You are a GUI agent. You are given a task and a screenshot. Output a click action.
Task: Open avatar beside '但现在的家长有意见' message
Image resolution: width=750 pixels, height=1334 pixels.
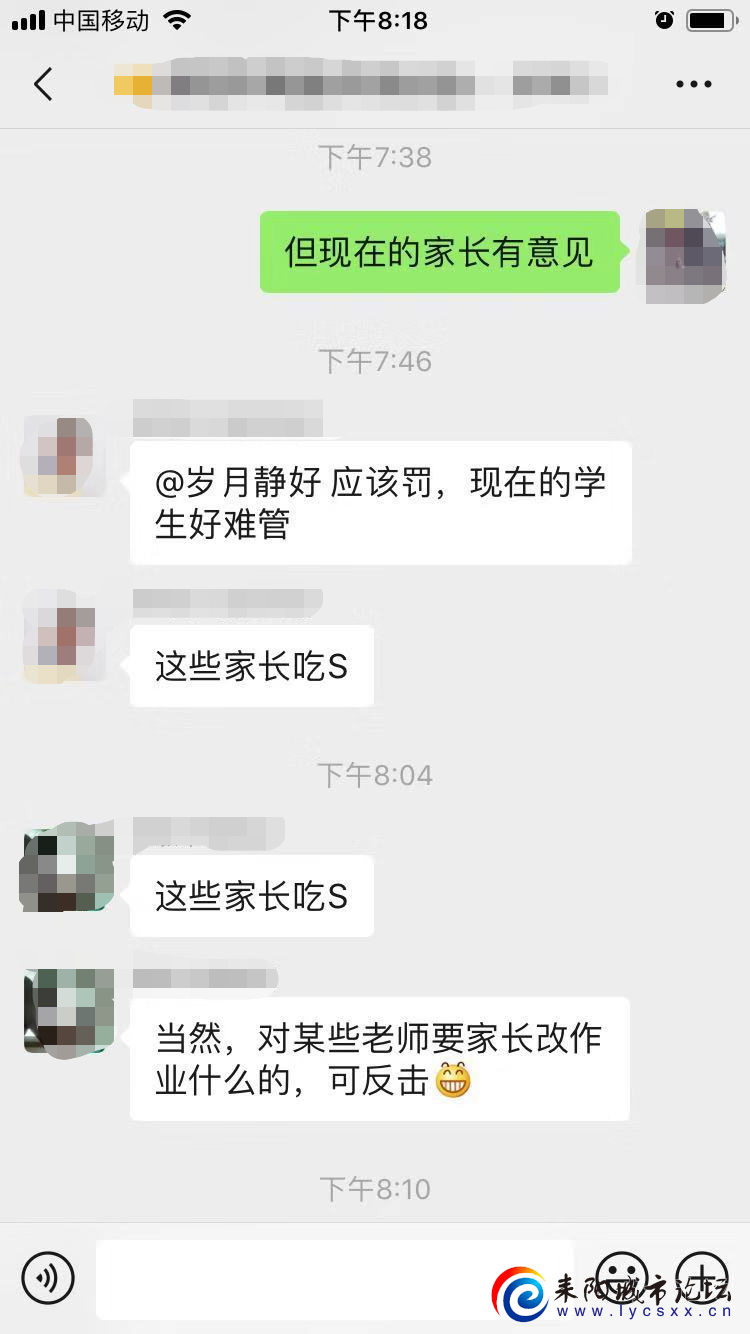tap(685, 255)
